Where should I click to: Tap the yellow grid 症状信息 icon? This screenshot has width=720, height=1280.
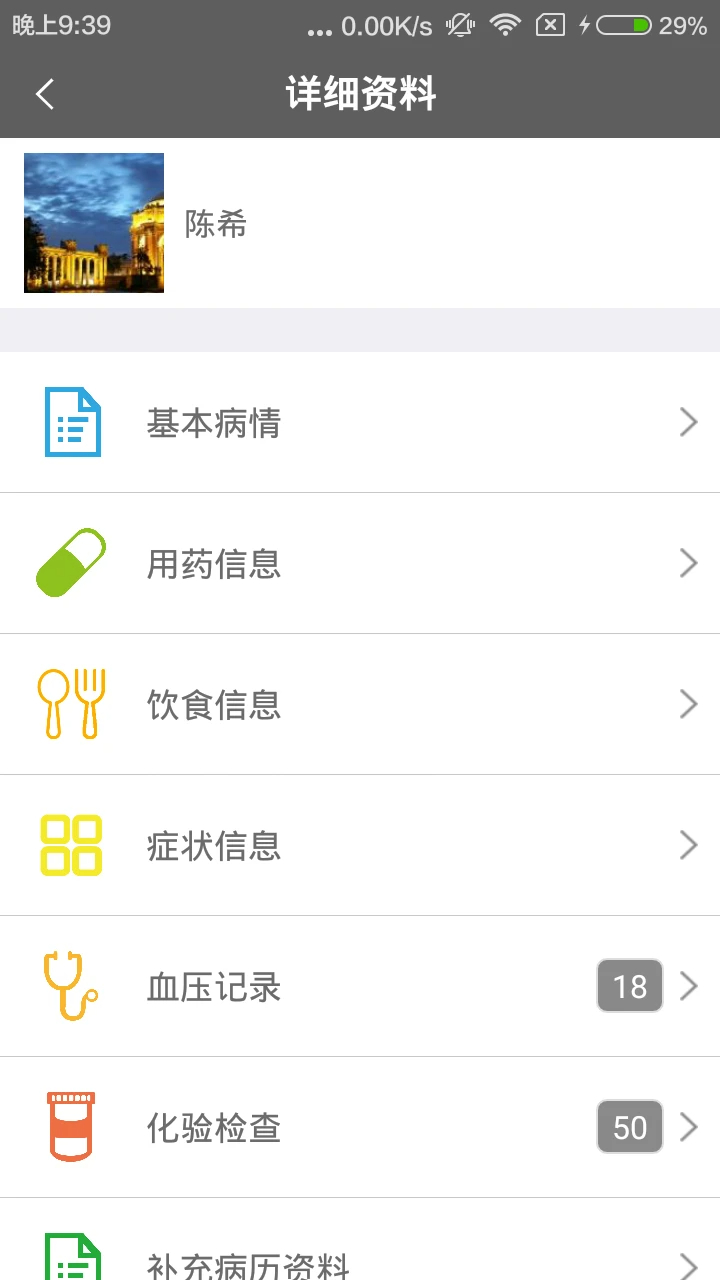(71, 845)
